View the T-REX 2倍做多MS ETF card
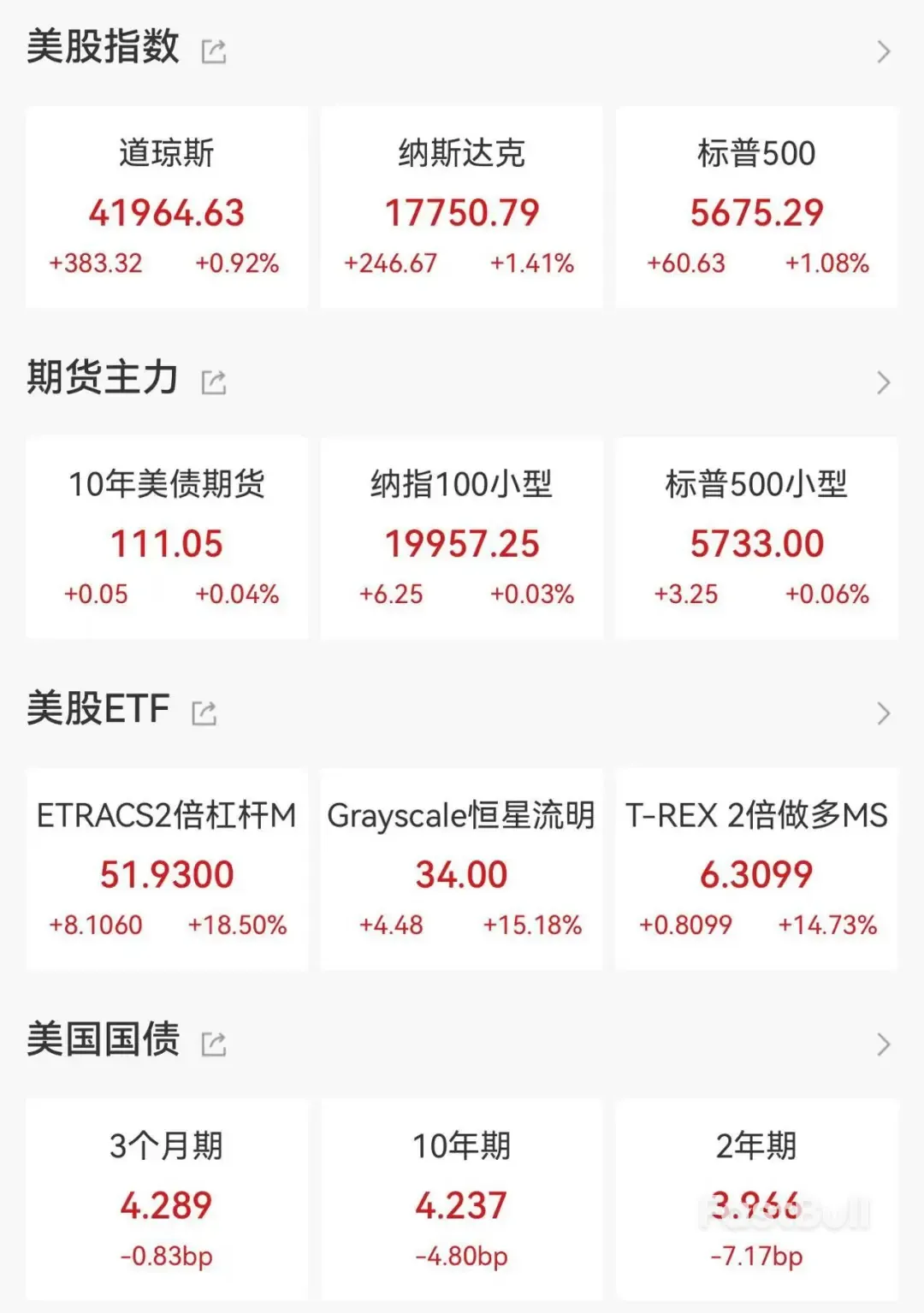 tap(756, 868)
